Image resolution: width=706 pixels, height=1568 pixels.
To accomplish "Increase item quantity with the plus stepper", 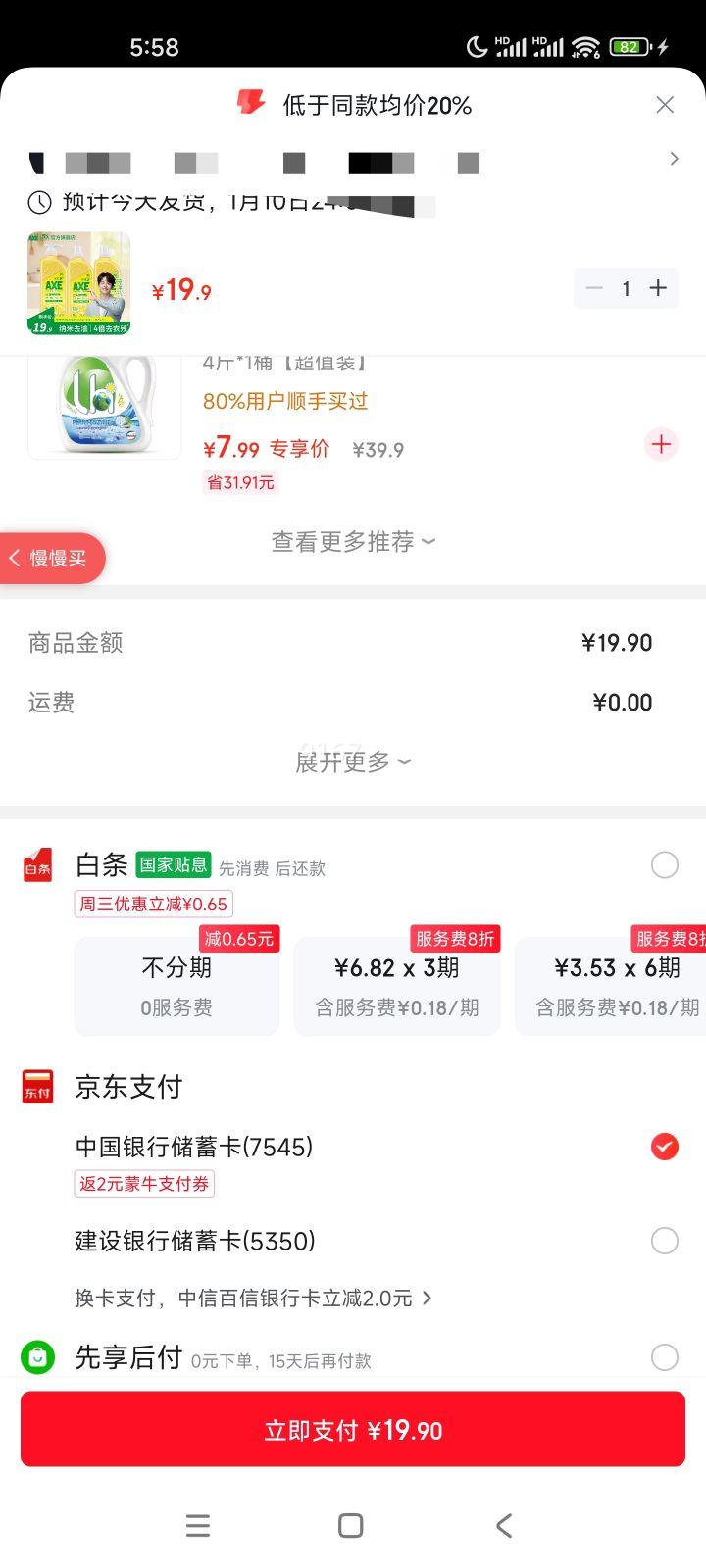I will (658, 288).
